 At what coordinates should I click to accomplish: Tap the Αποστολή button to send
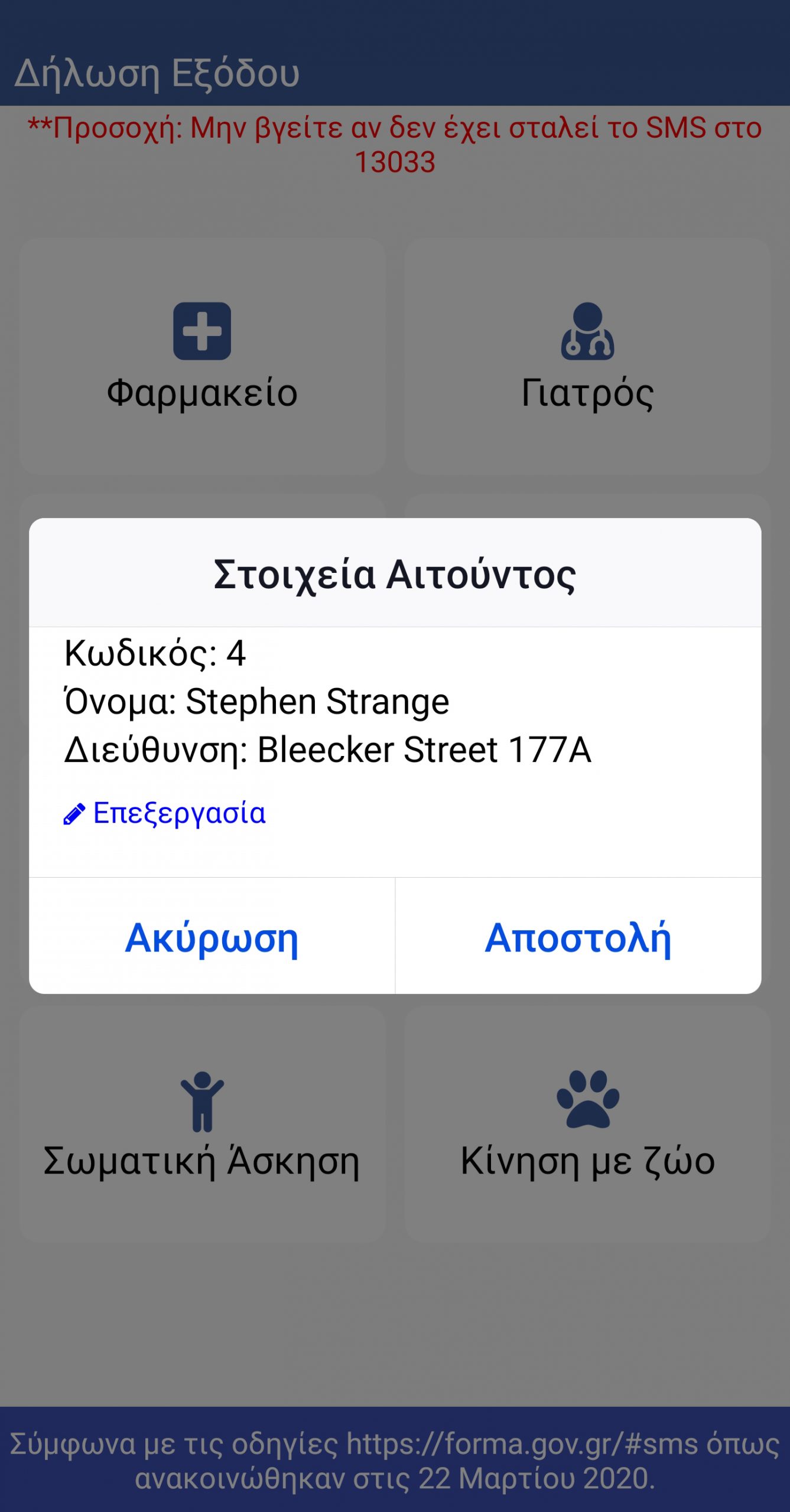click(x=578, y=937)
